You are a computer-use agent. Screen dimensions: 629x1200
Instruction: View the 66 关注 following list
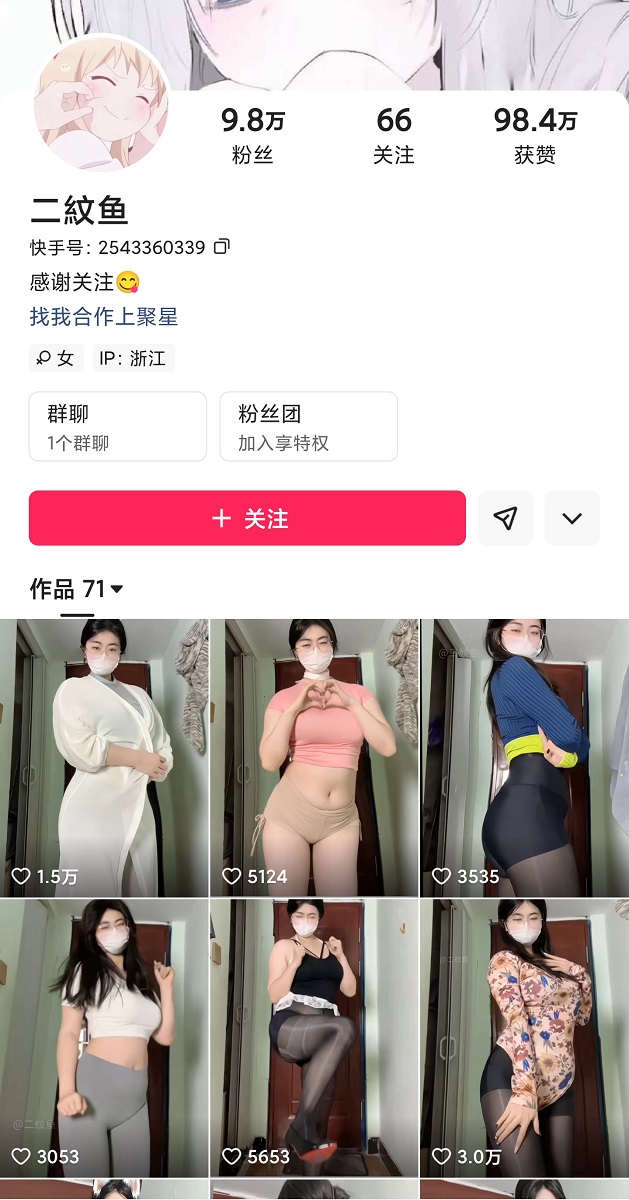tap(394, 136)
